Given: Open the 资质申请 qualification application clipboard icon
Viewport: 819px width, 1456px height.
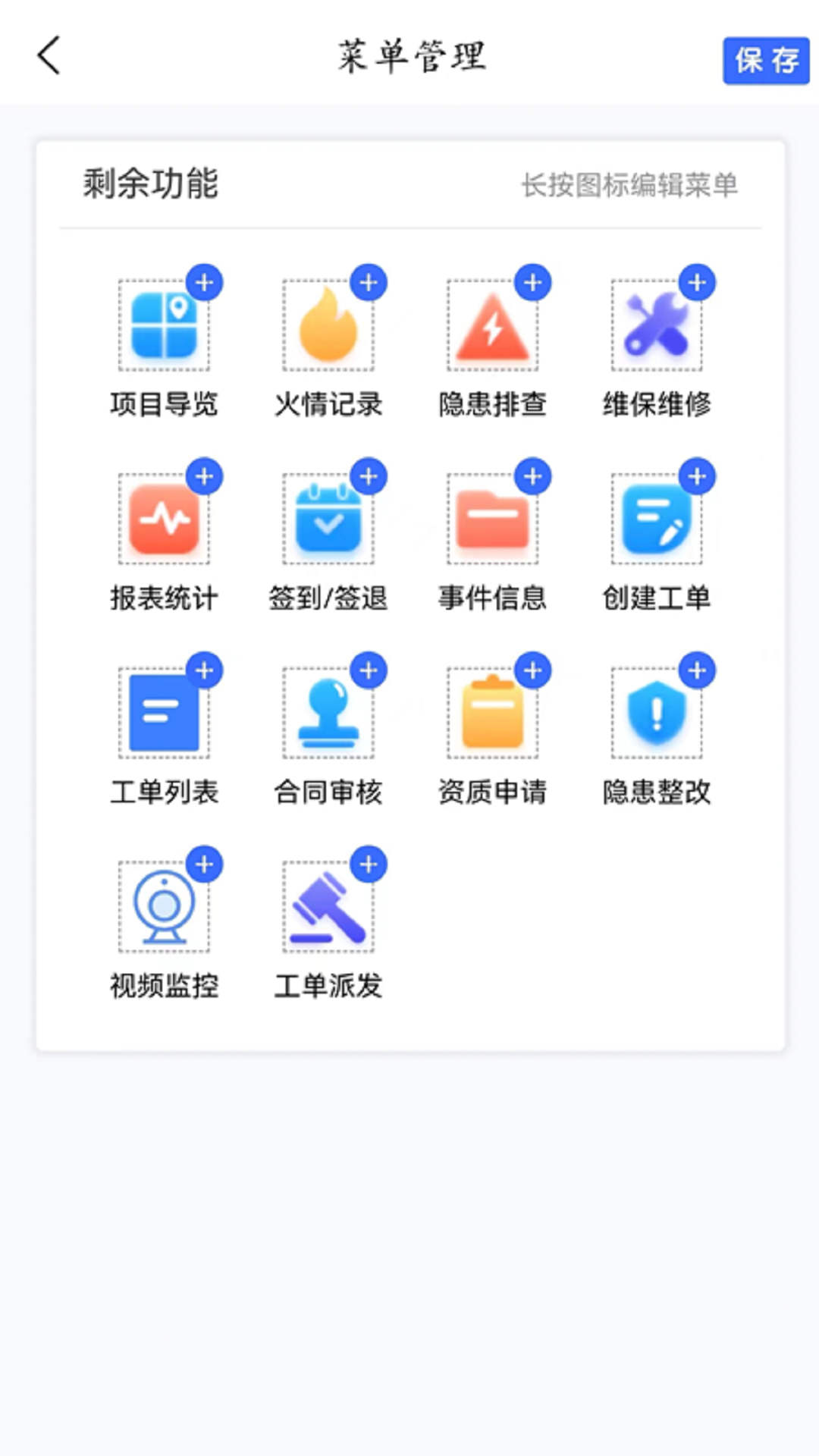Looking at the screenshot, I should pos(493,713).
